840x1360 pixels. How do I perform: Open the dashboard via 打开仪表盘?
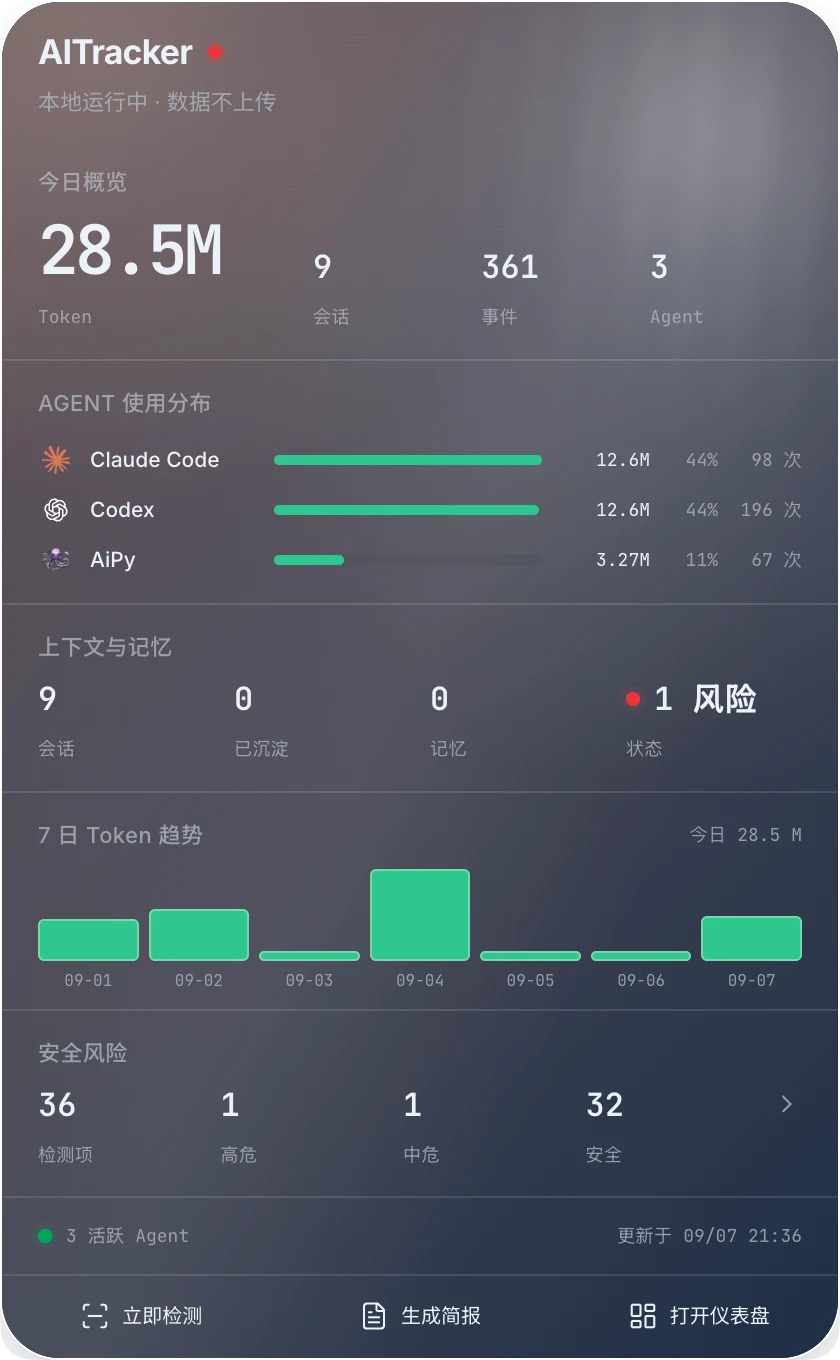[x=700, y=1316]
